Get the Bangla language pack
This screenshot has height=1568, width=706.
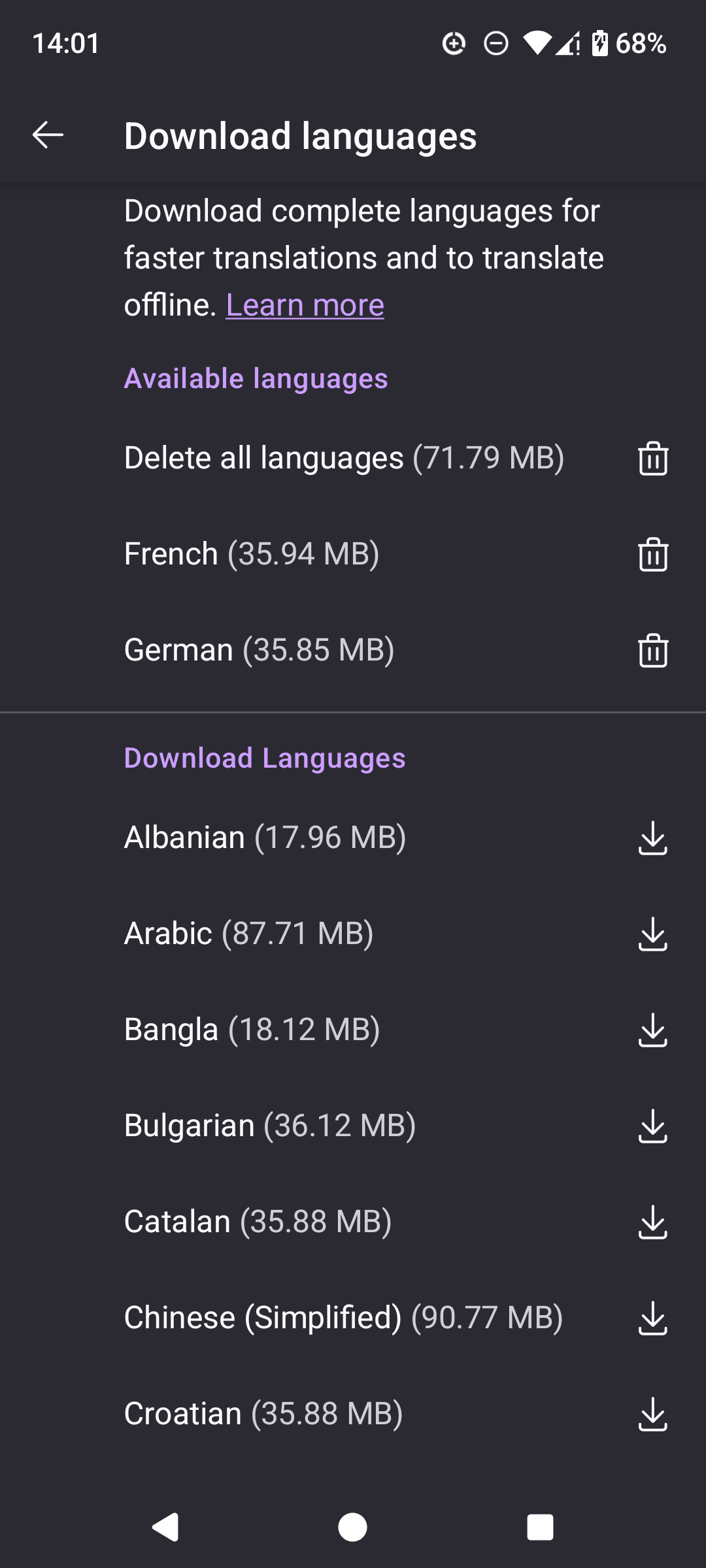click(652, 1030)
